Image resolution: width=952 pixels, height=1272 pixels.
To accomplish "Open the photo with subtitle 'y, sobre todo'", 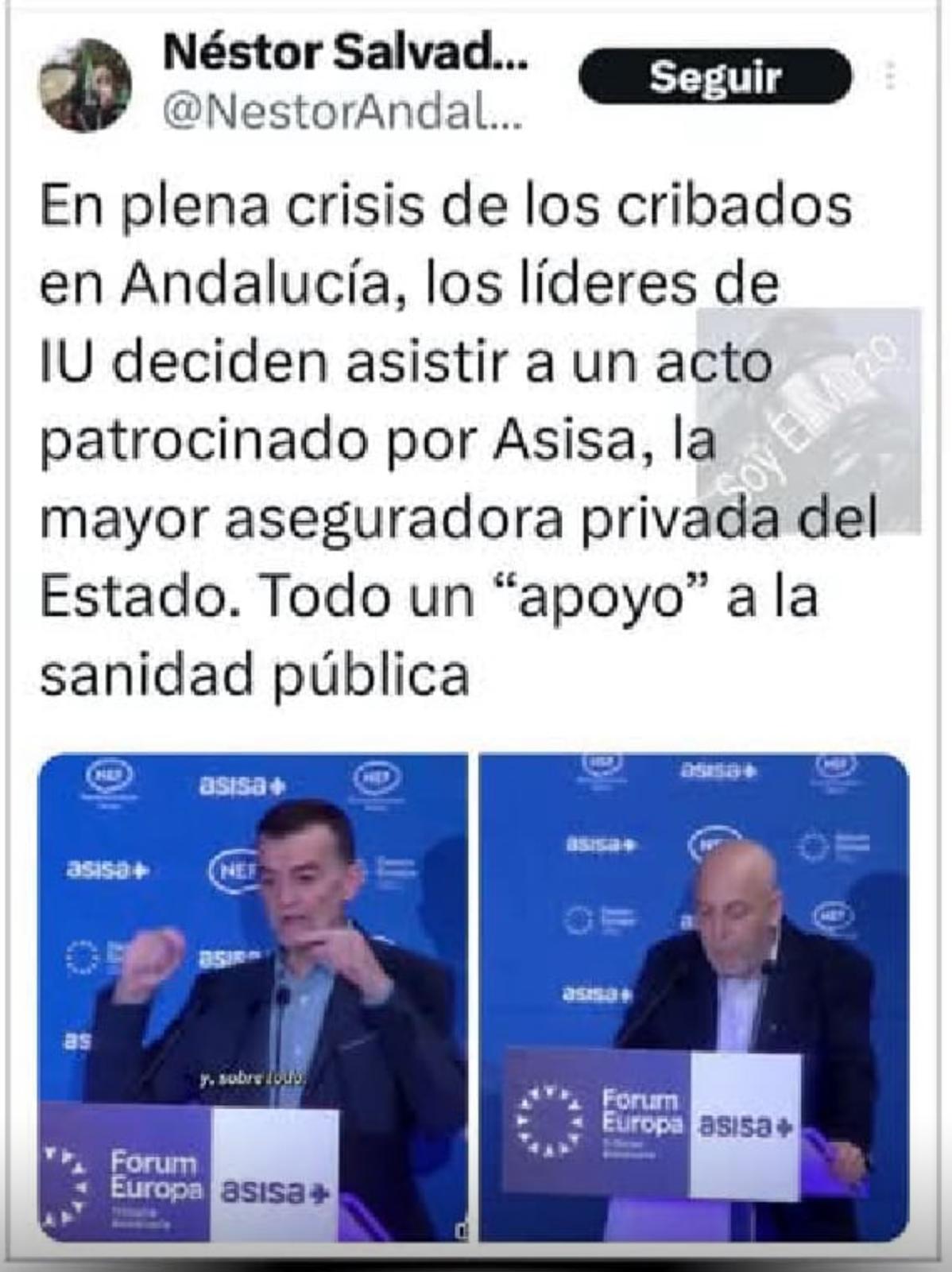I will point(253,997).
